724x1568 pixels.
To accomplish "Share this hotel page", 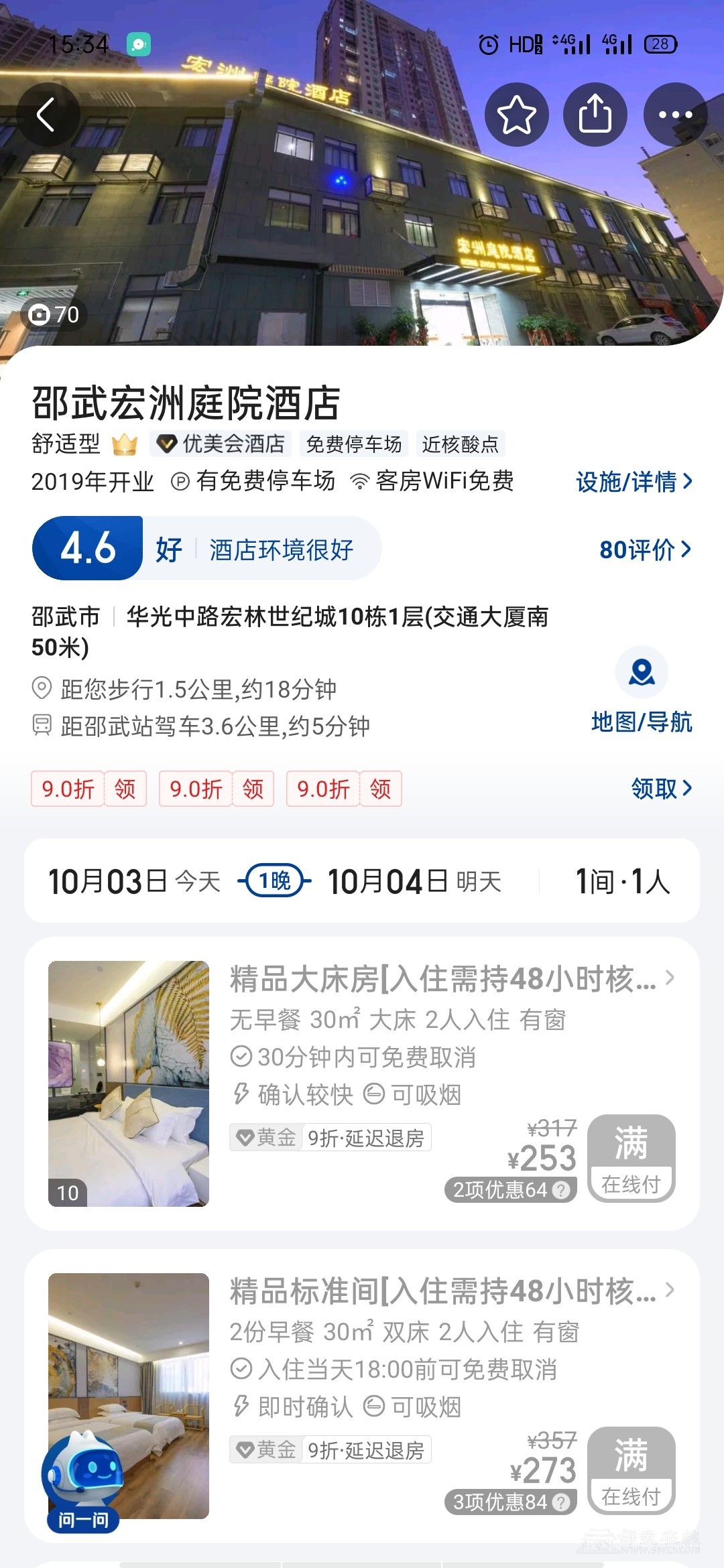I will pos(595,115).
